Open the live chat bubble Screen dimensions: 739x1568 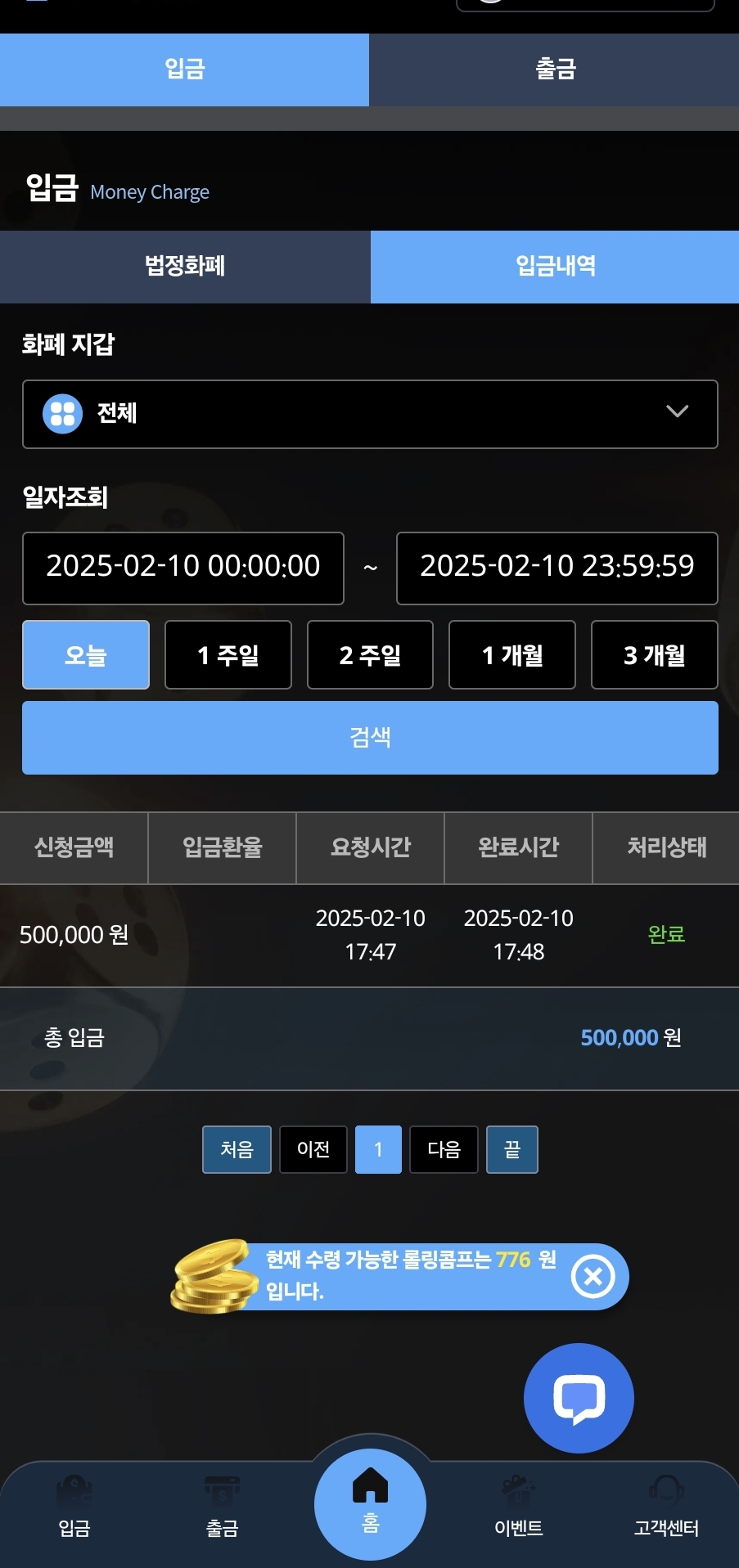tap(579, 1398)
